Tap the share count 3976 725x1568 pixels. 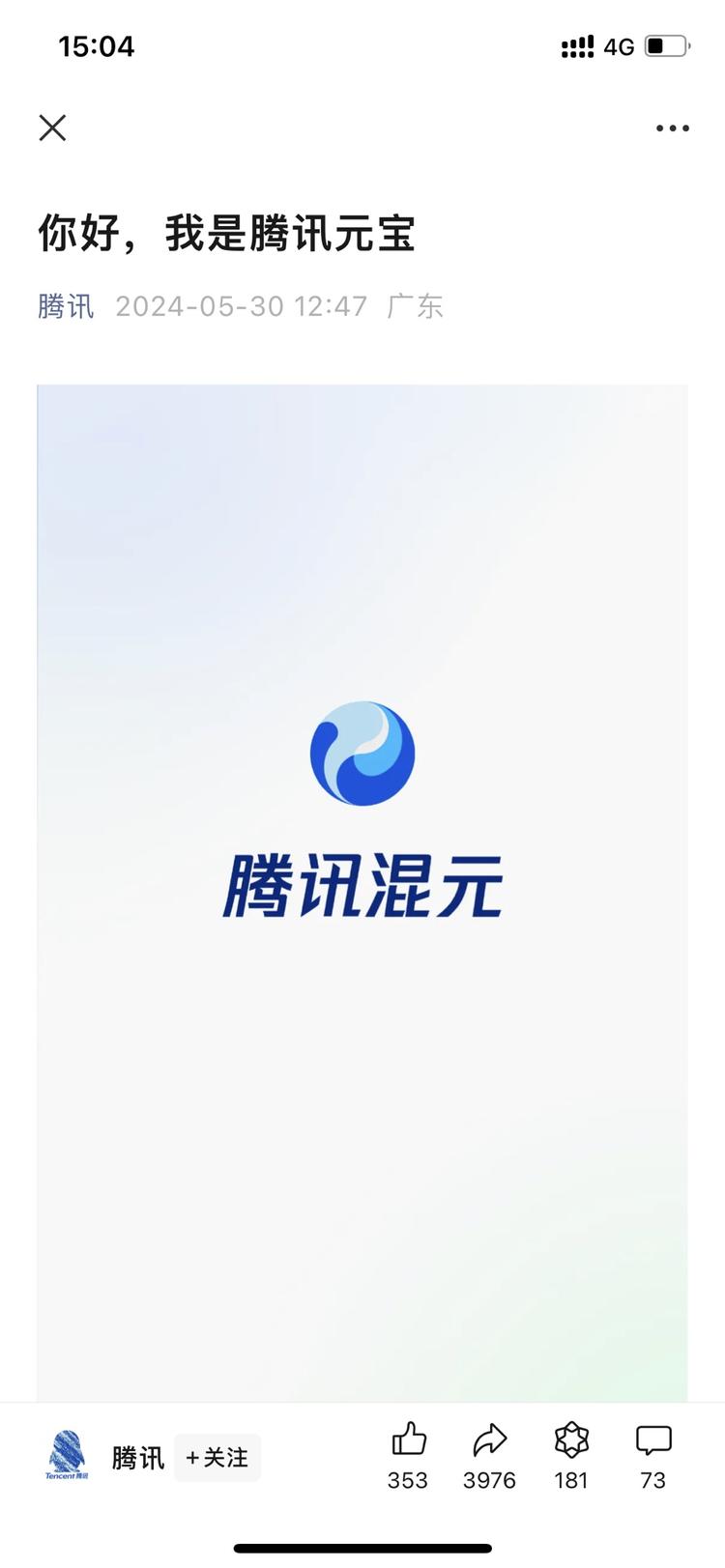[489, 1480]
